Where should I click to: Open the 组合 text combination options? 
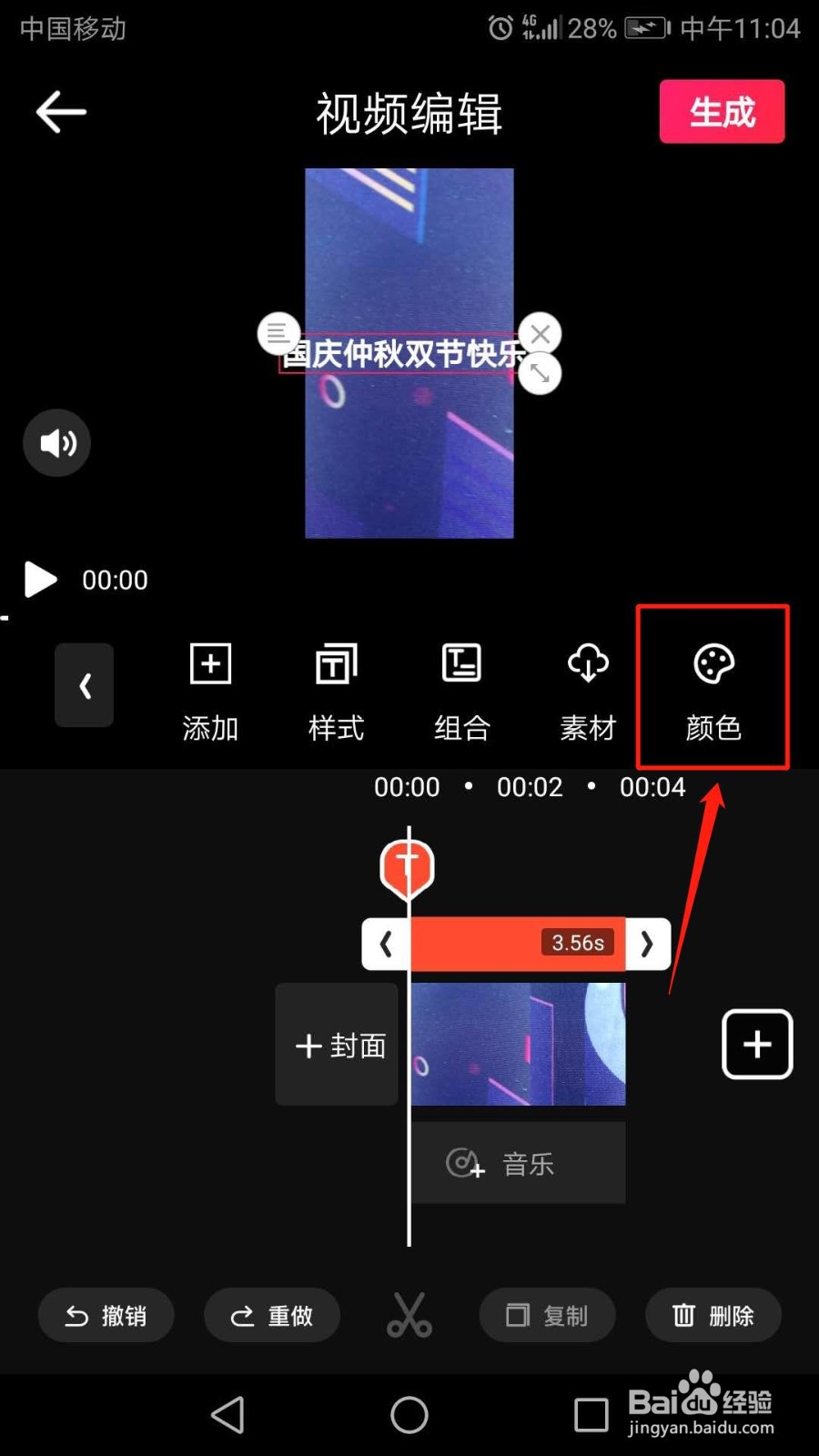pos(460,687)
